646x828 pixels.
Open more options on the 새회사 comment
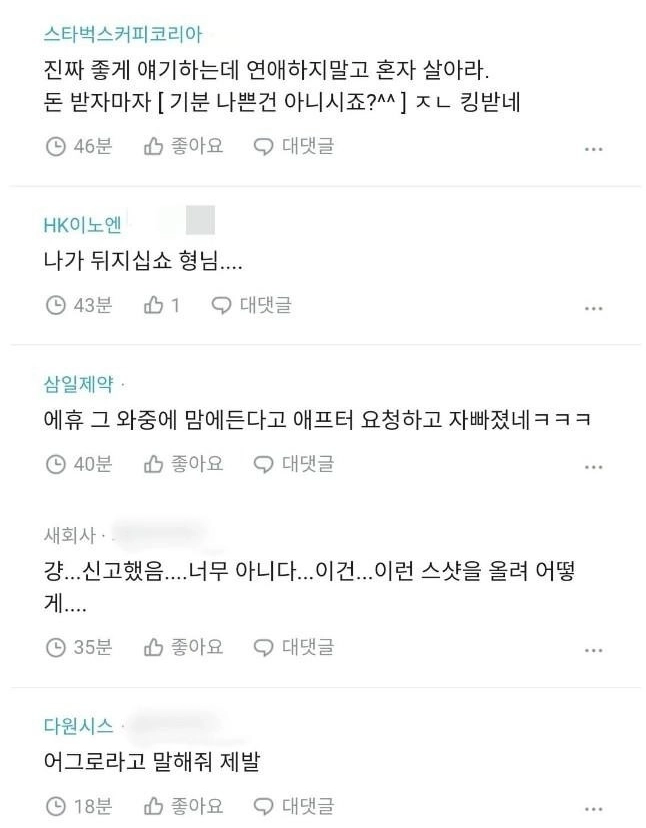click(593, 649)
